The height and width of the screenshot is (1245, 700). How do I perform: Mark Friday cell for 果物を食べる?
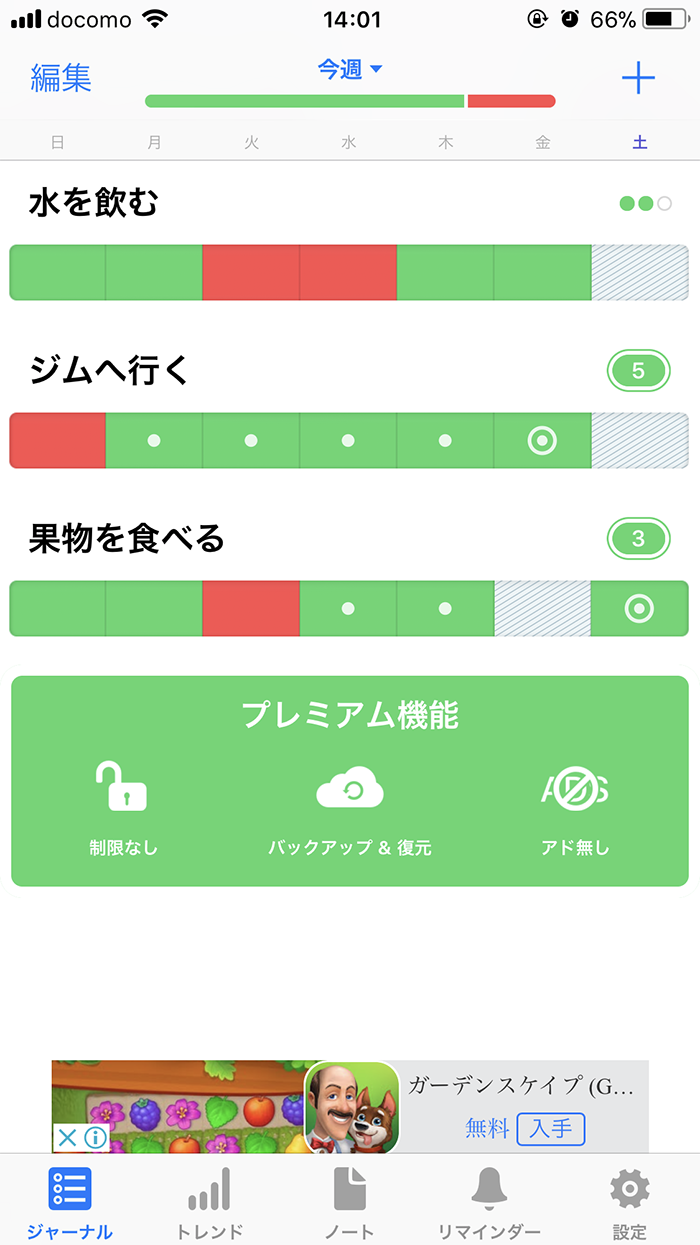(542, 608)
